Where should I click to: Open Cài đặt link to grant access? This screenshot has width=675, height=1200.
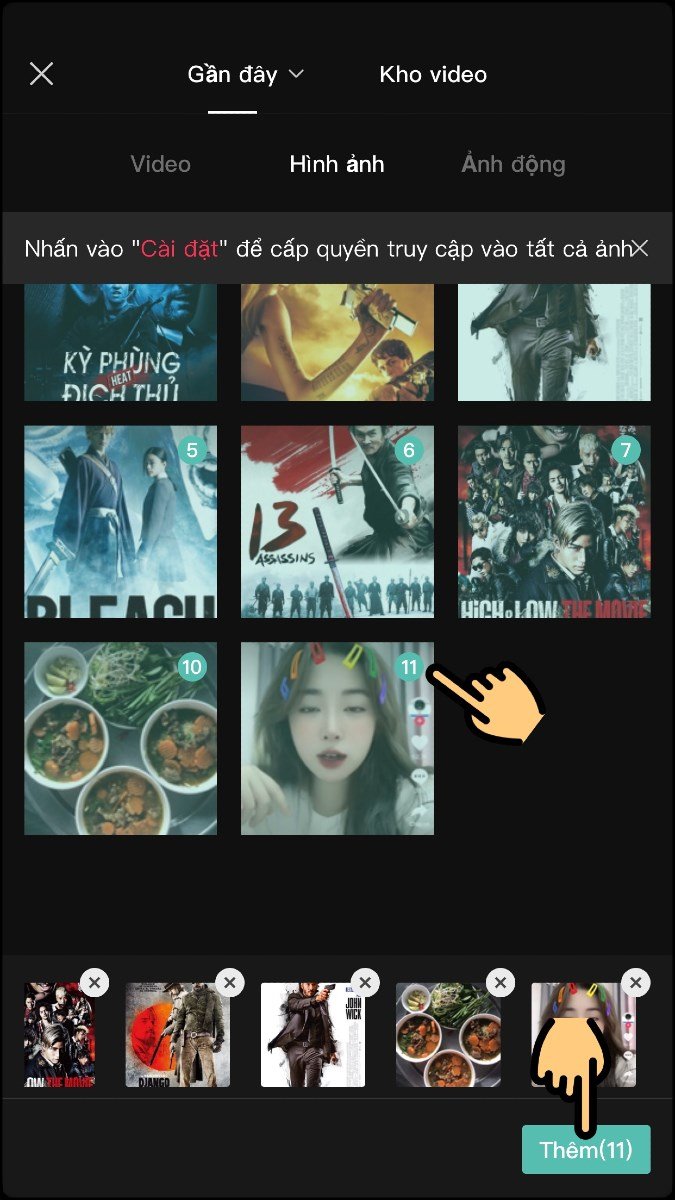click(x=179, y=248)
